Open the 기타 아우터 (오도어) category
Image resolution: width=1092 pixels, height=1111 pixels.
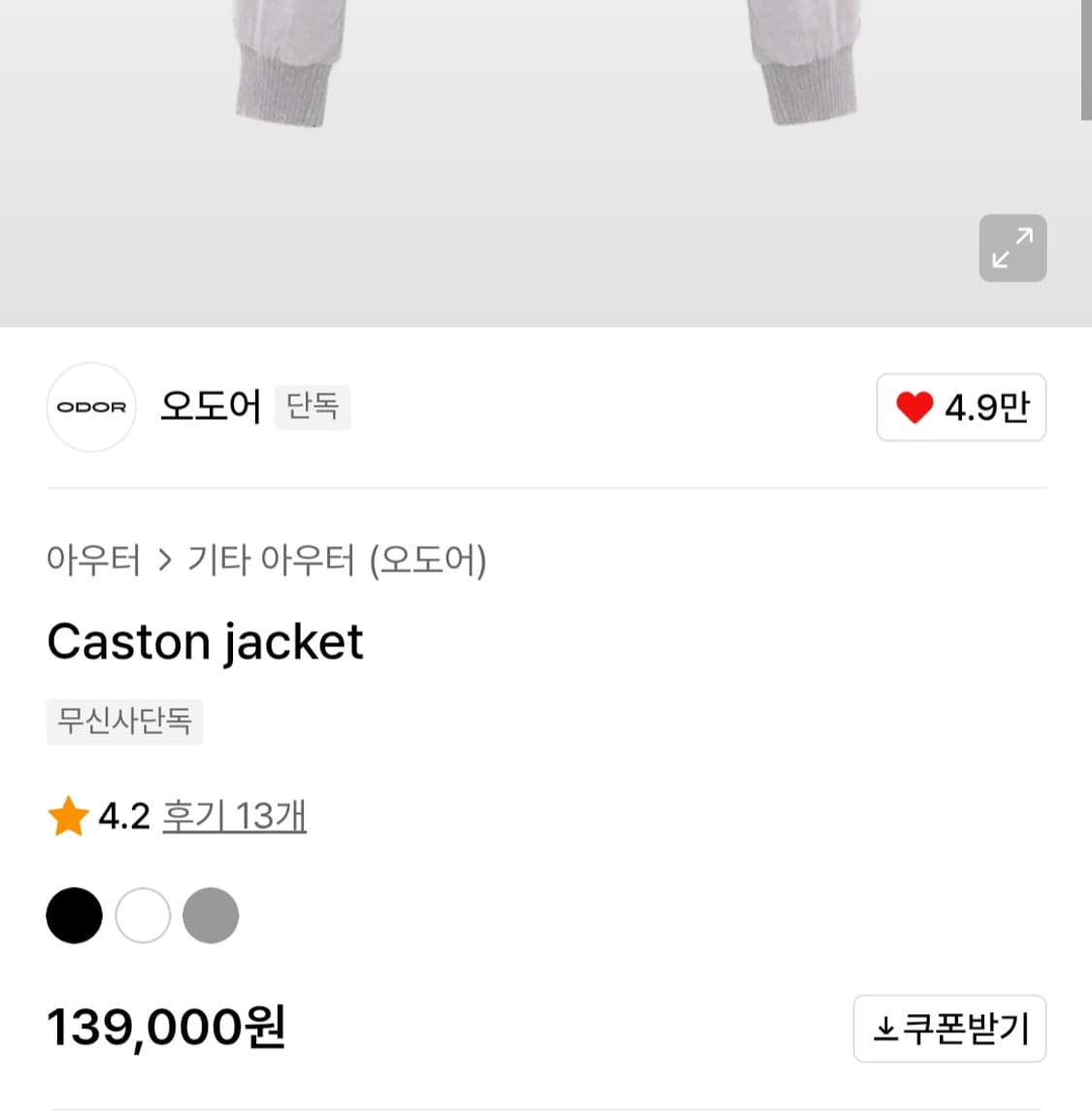[335, 561]
